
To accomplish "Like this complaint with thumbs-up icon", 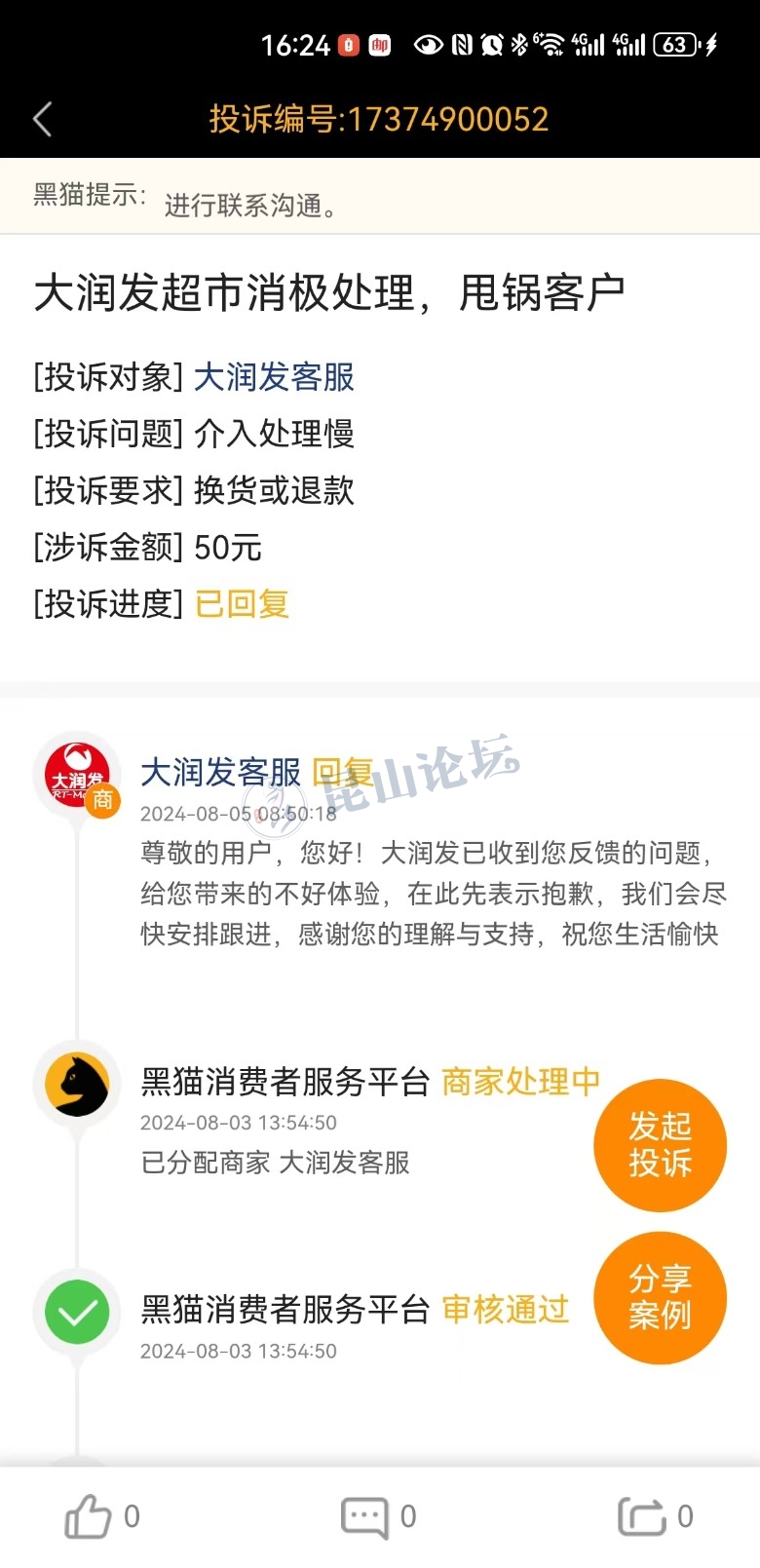I will (89, 1516).
